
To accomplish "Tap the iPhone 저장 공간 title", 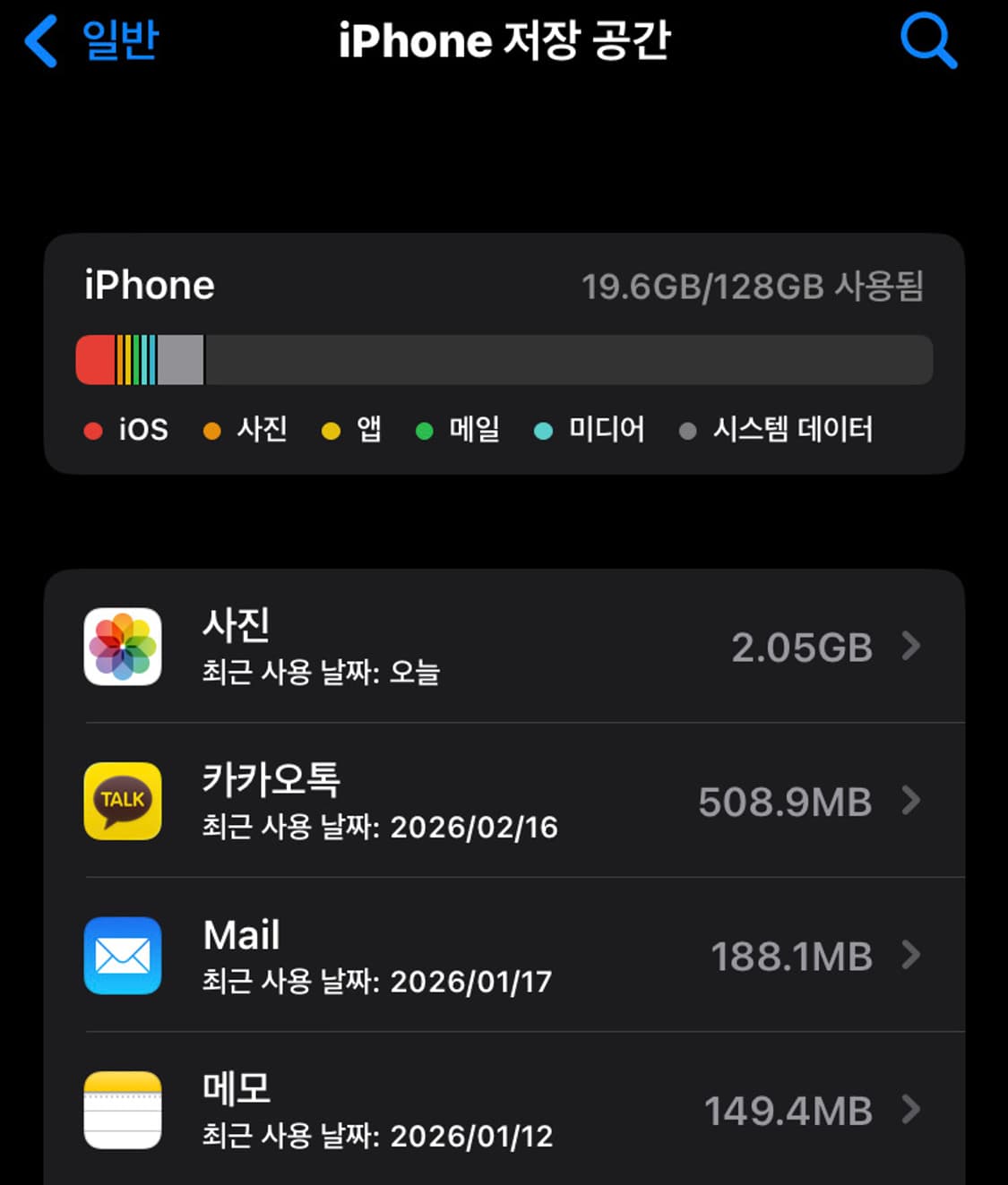I will pos(504,39).
